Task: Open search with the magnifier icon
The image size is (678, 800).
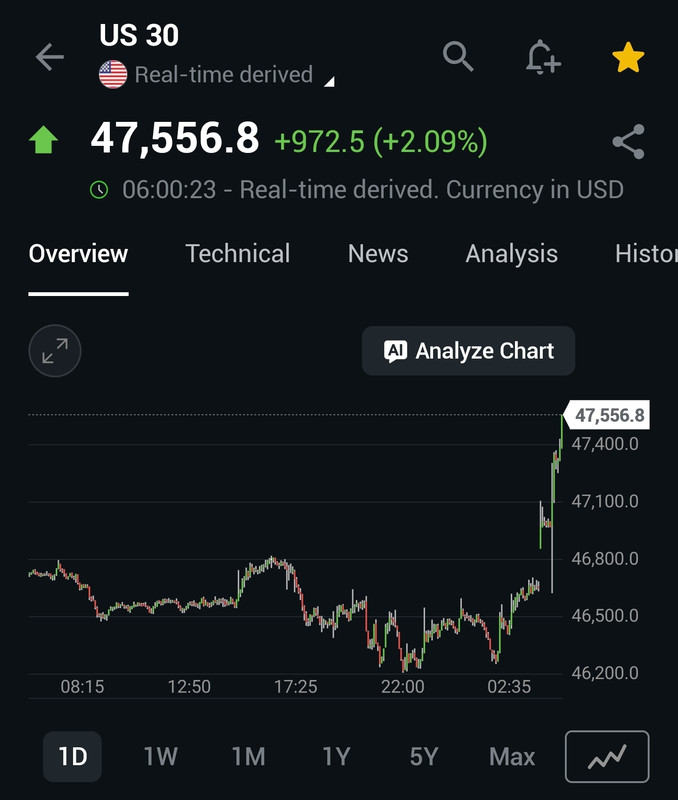Action: pos(458,57)
